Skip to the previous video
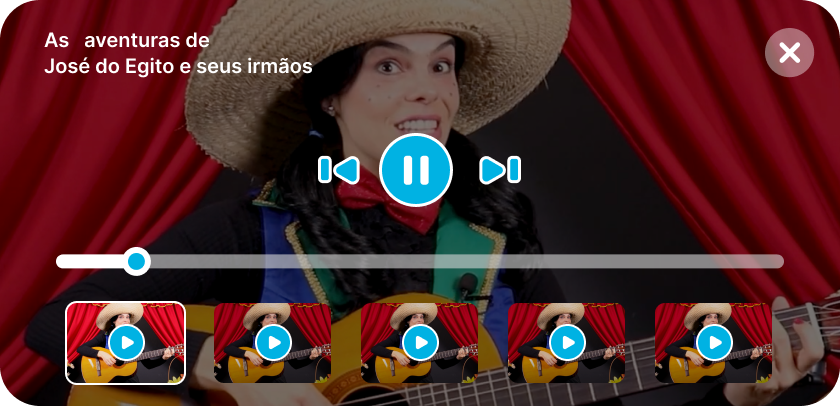 point(339,170)
